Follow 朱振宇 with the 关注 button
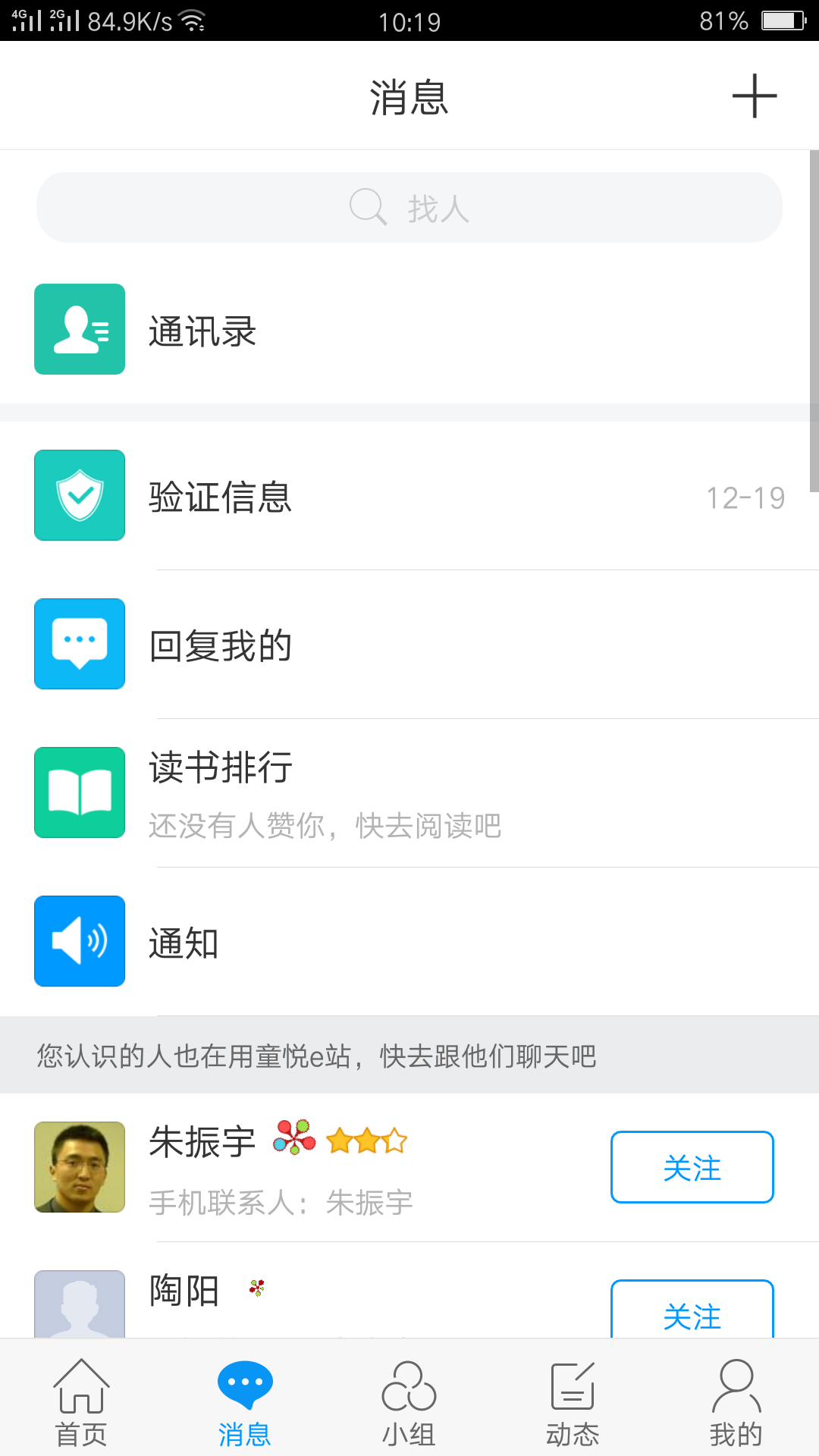 pos(692,1167)
